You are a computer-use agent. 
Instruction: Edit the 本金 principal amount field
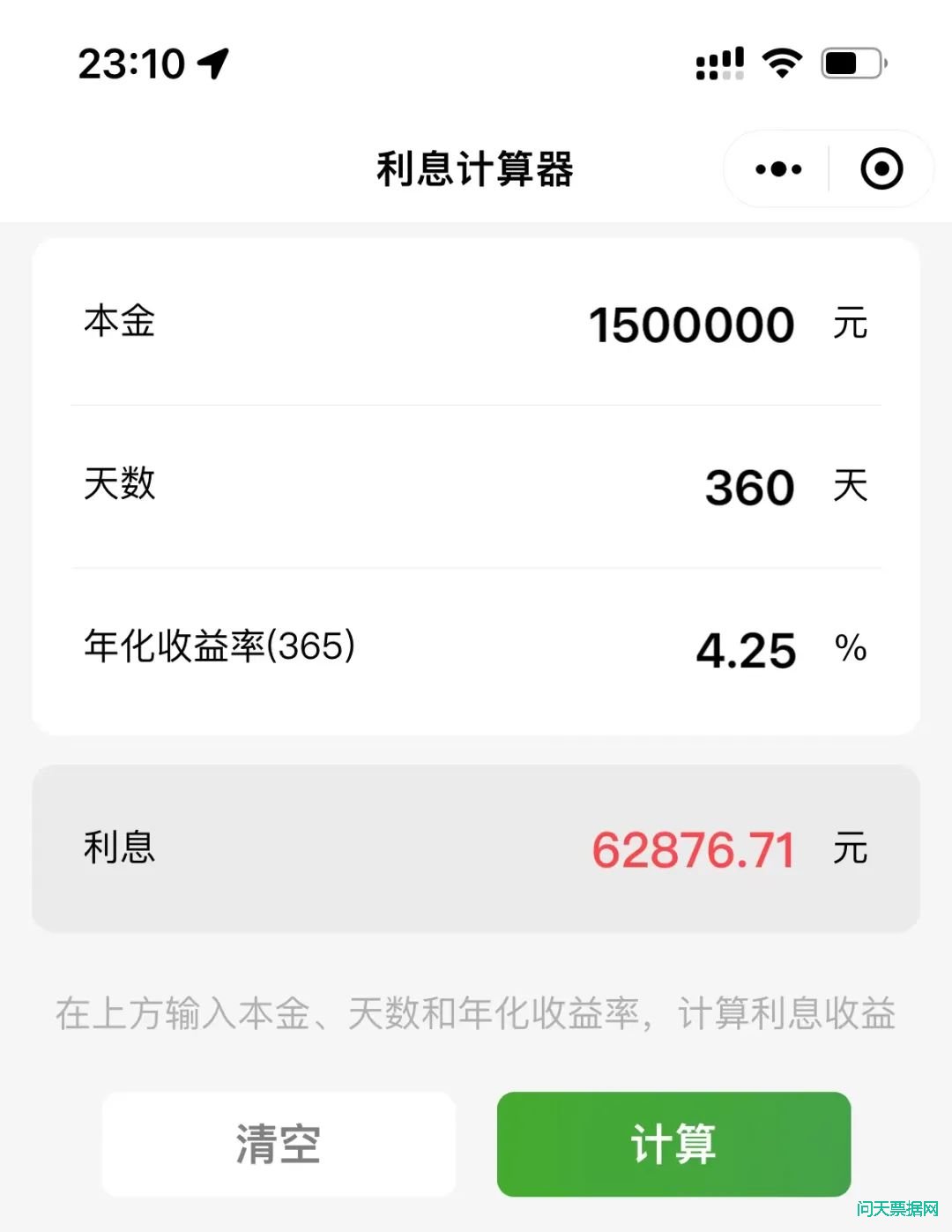tap(691, 325)
